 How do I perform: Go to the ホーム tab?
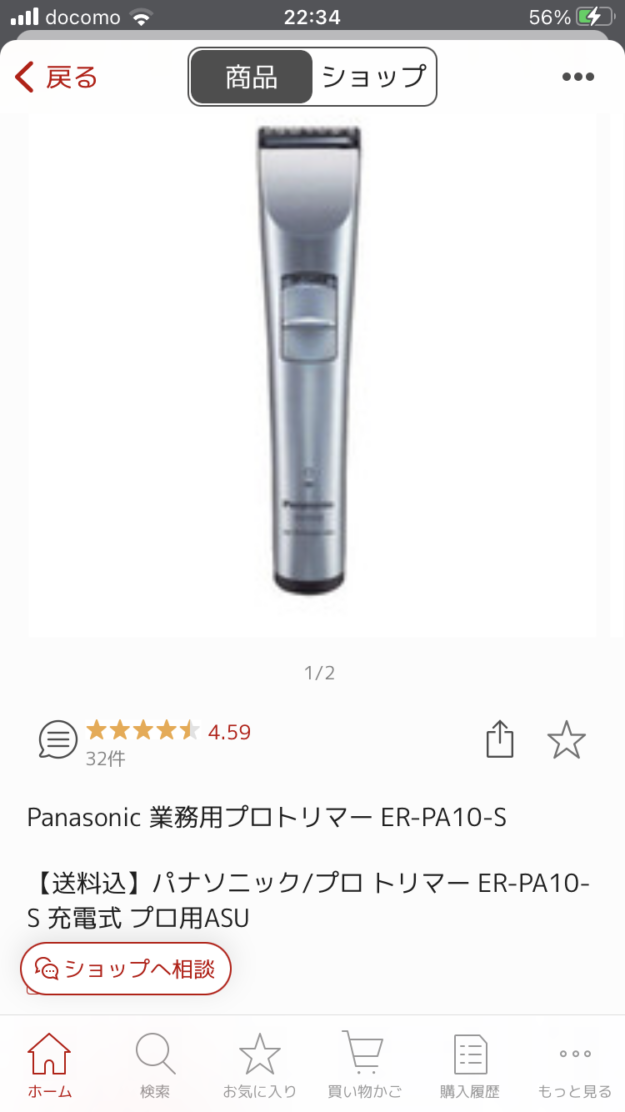pyautogui.click(x=49, y=1066)
